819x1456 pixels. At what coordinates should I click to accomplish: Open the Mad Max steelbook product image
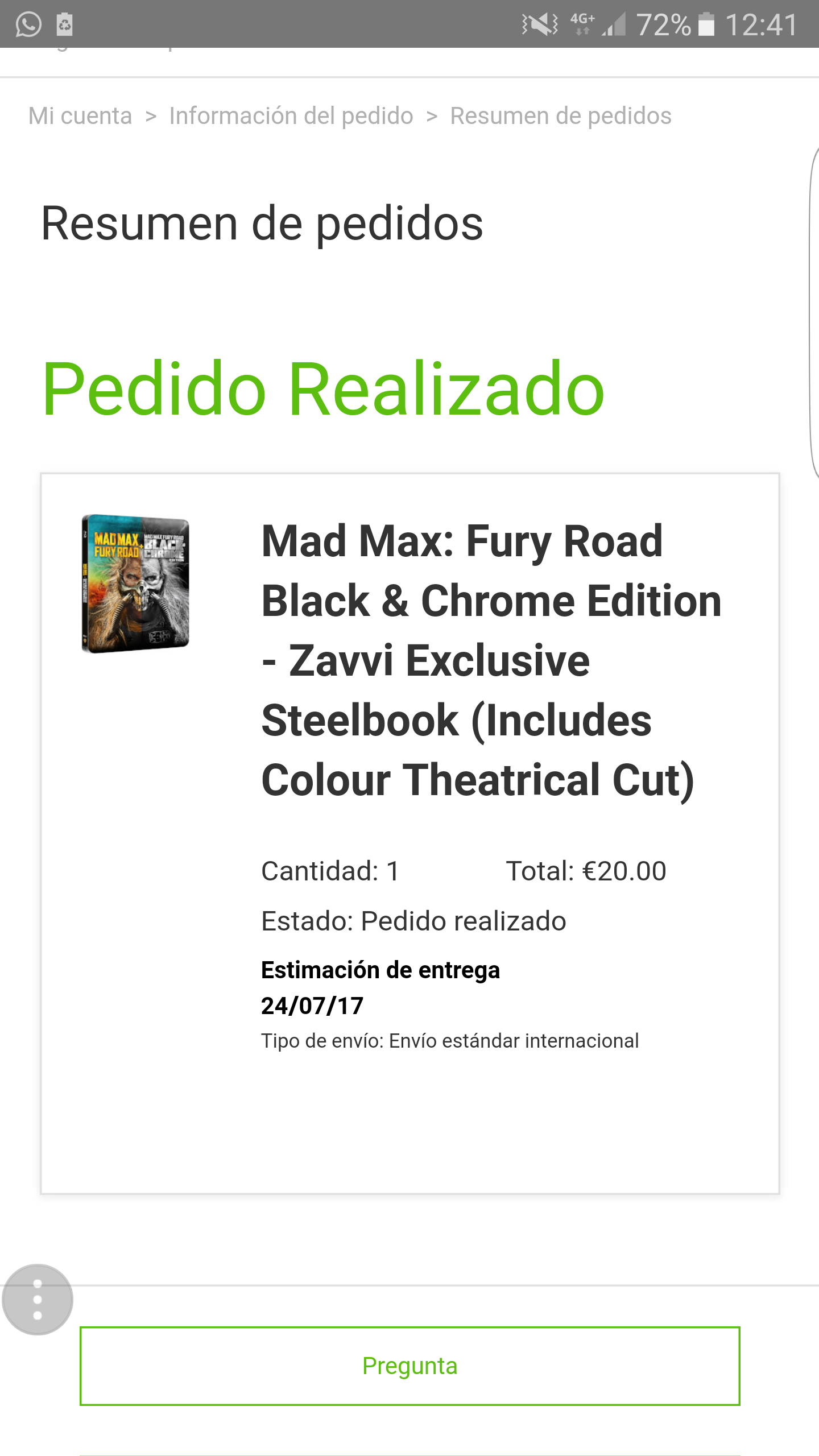point(135,584)
